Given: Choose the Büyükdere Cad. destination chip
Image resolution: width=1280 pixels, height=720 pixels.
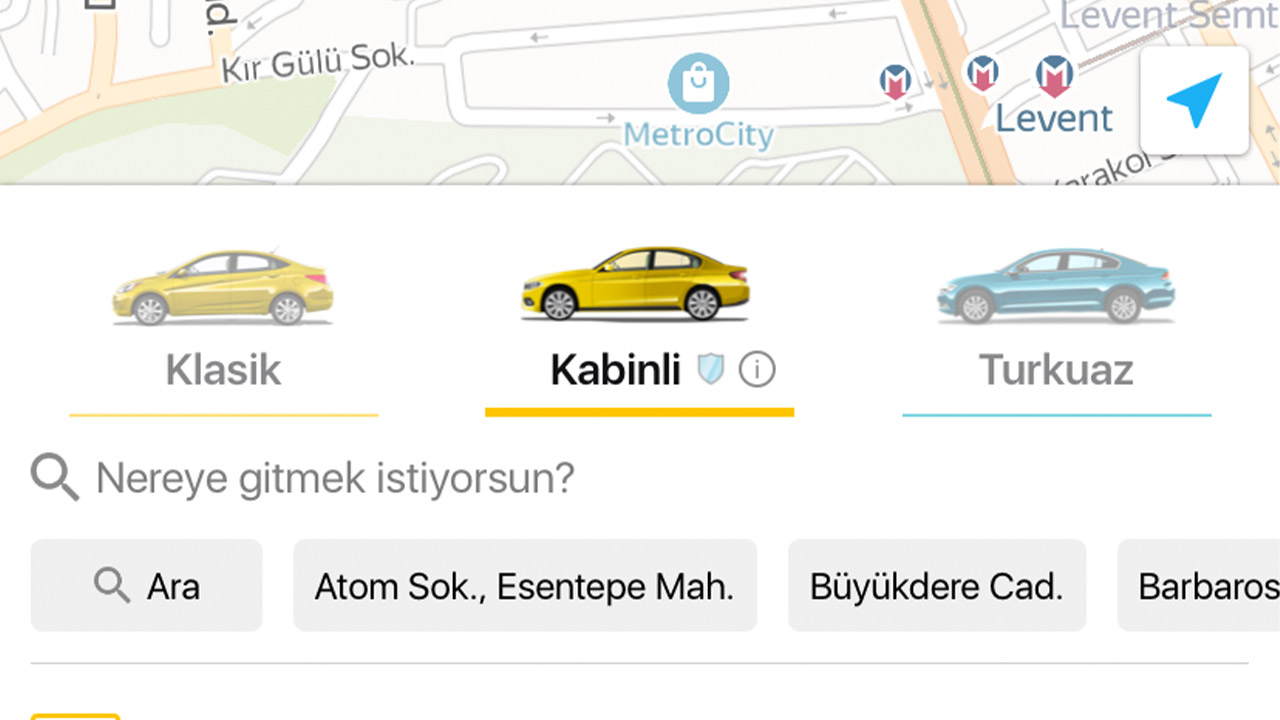Looking at the screenshot, I should point(937,586).
